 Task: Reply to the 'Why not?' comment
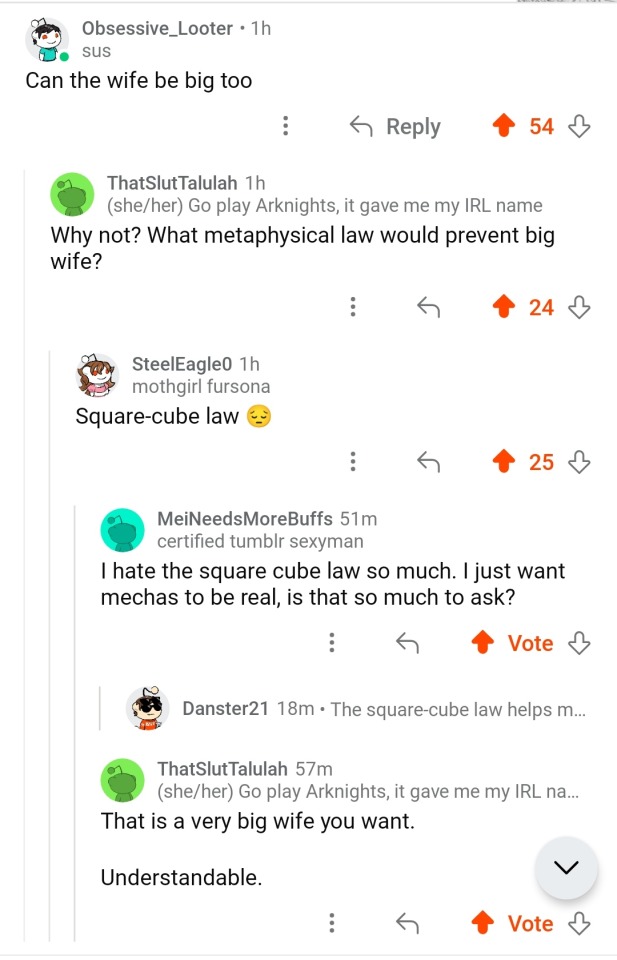point(428,307)
